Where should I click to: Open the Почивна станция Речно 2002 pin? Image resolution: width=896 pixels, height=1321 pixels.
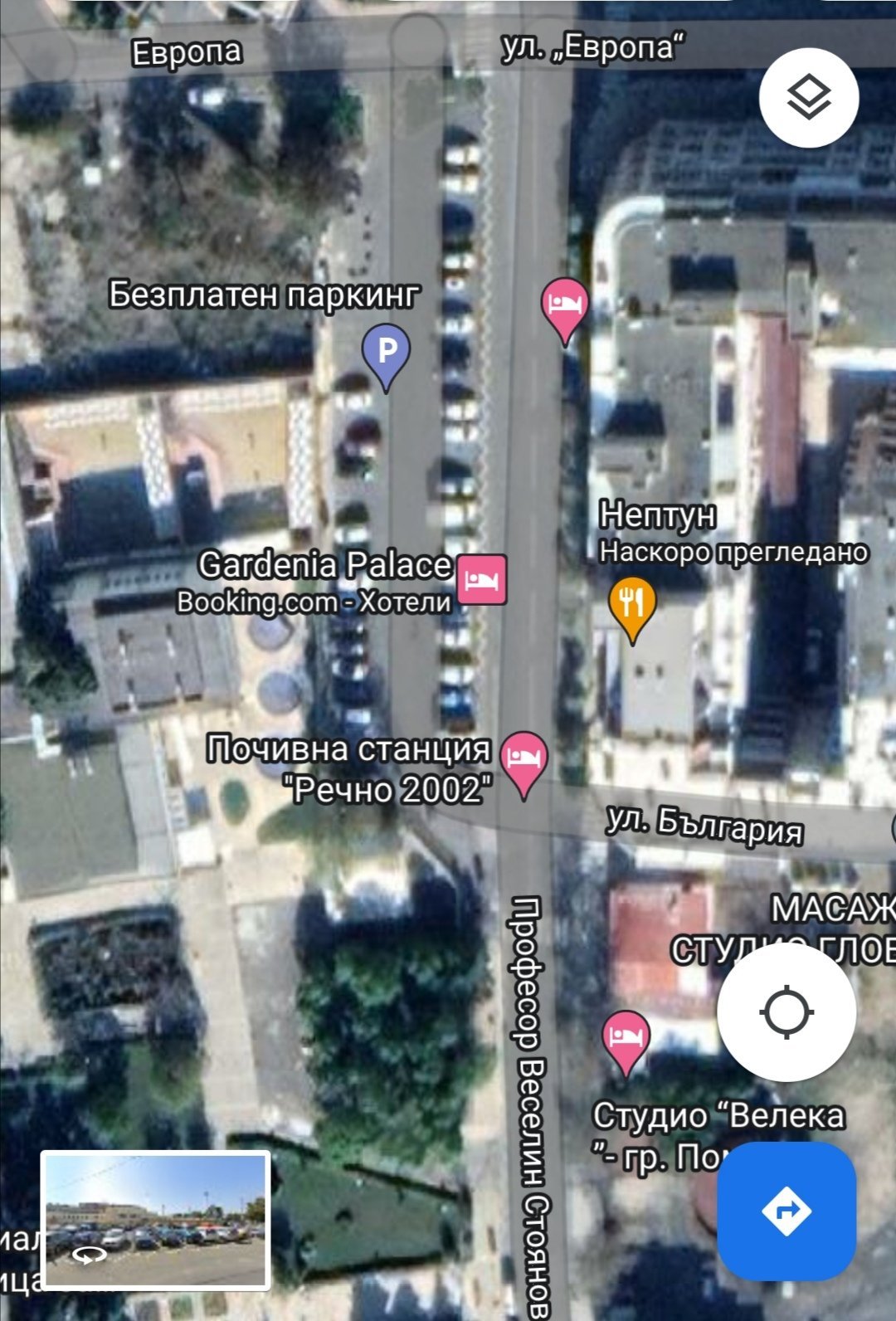click(x=524, y=759)
